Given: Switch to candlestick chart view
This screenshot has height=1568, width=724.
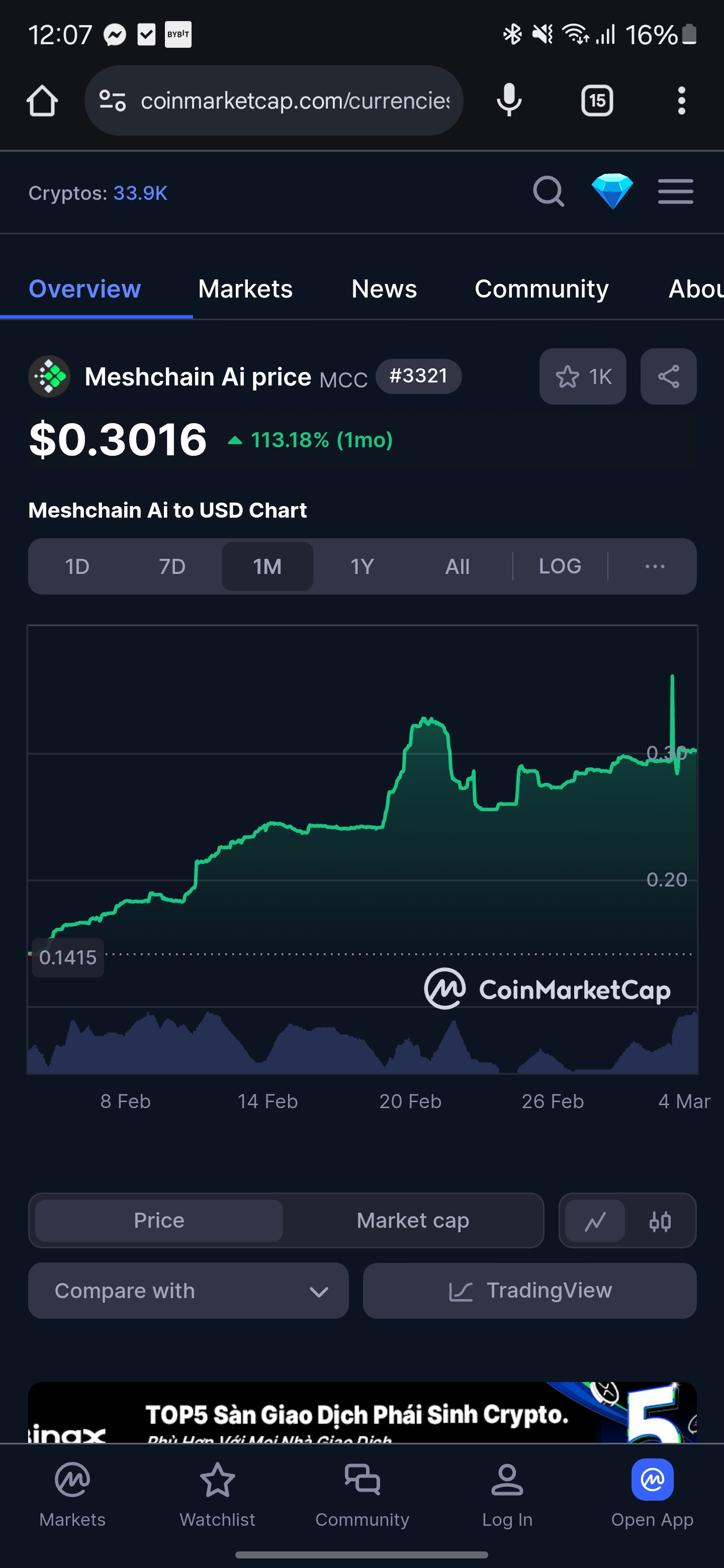Looking at the screenshot, I should [660, 1220].
